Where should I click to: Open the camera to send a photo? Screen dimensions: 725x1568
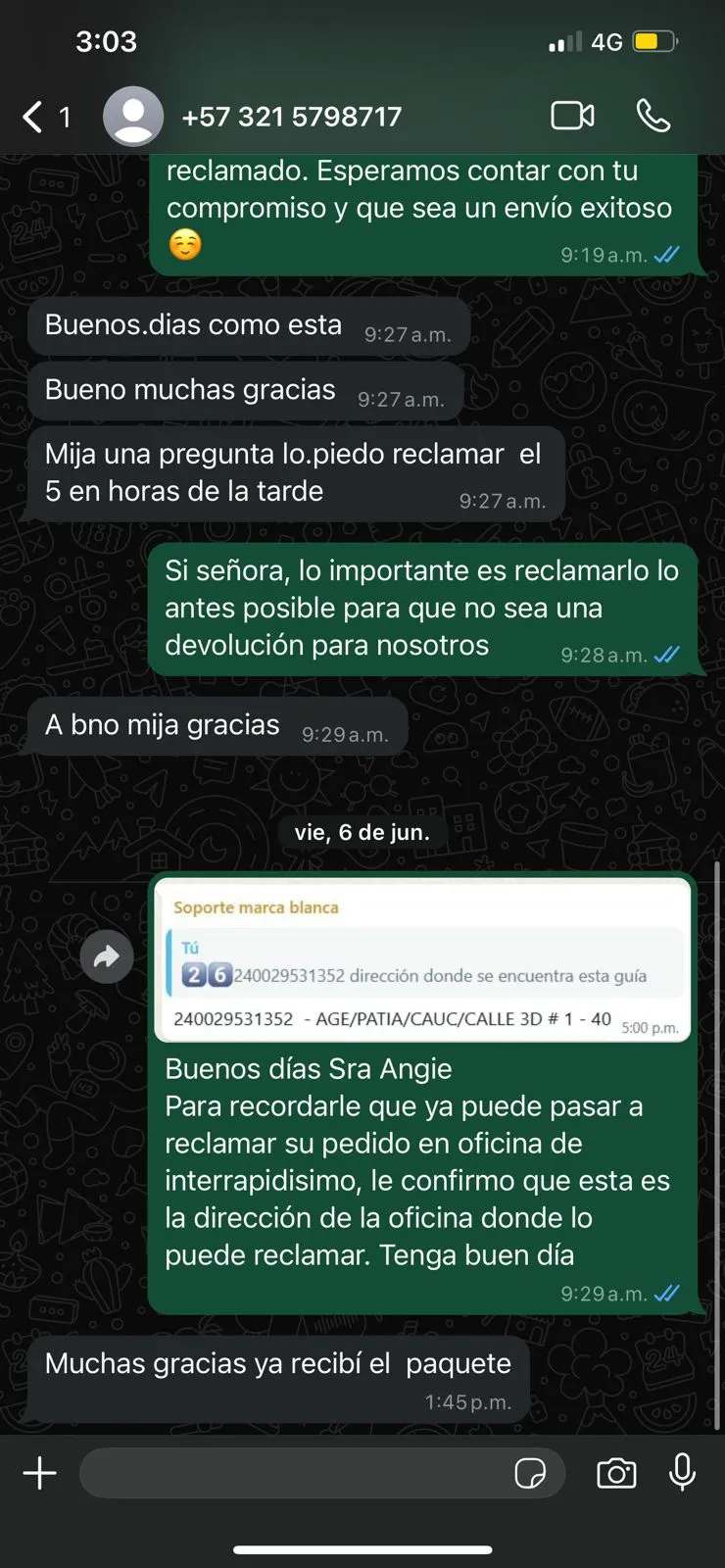coord(616,1473)
